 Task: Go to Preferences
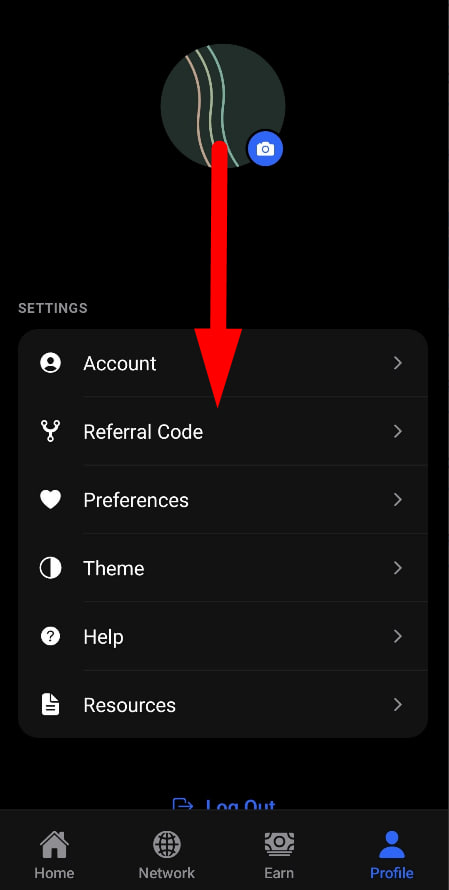point(223,499)
